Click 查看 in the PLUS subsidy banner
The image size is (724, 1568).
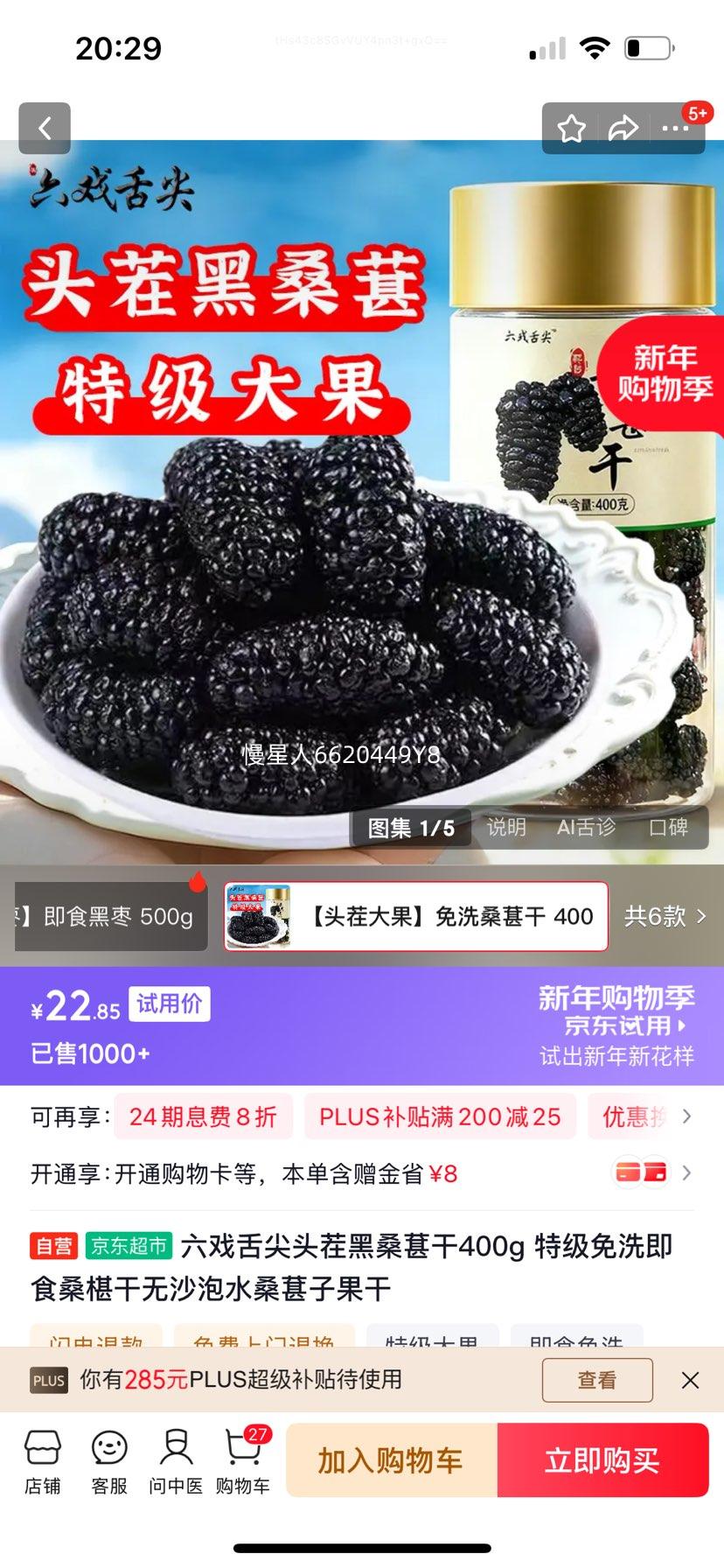tap(597, 1380)
